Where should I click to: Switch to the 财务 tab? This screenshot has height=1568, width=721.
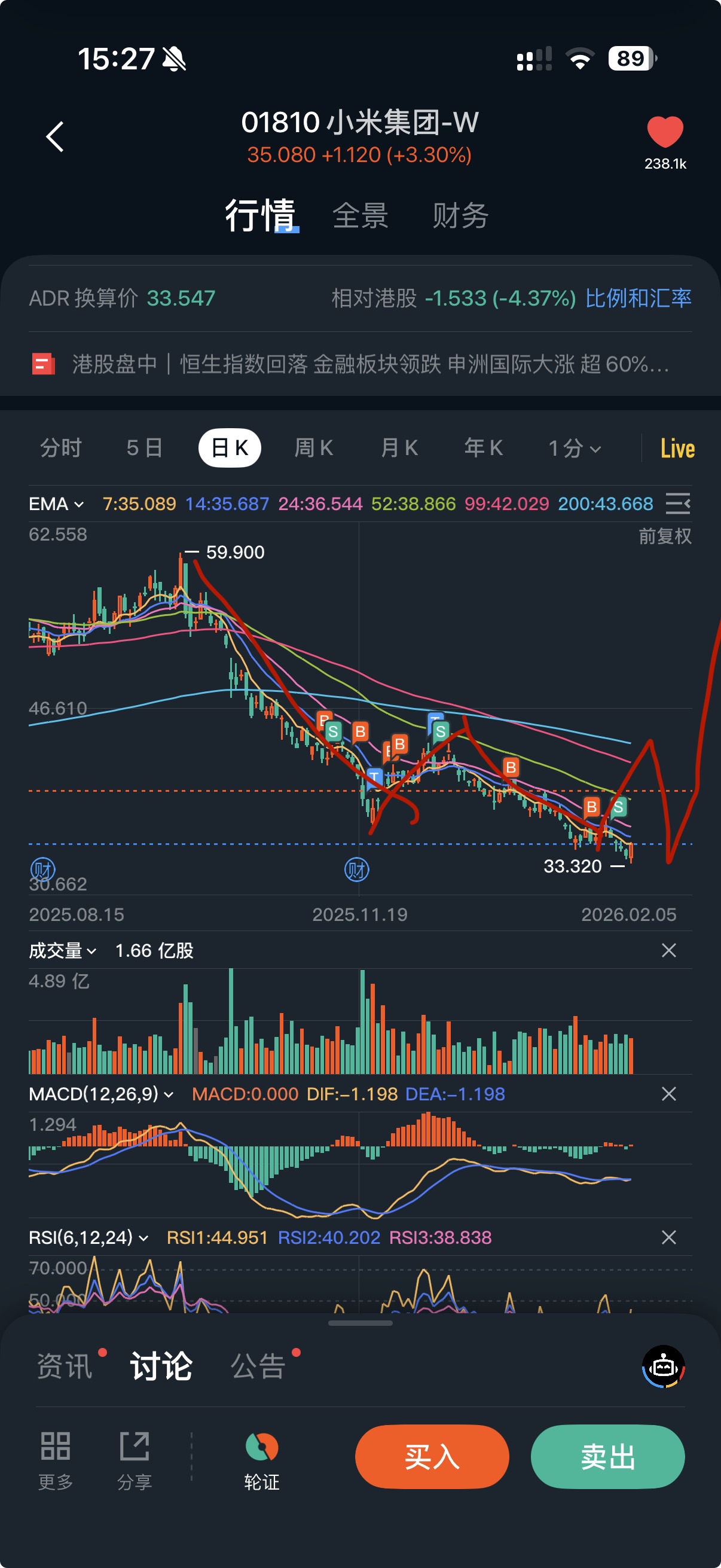coord(460,216)
